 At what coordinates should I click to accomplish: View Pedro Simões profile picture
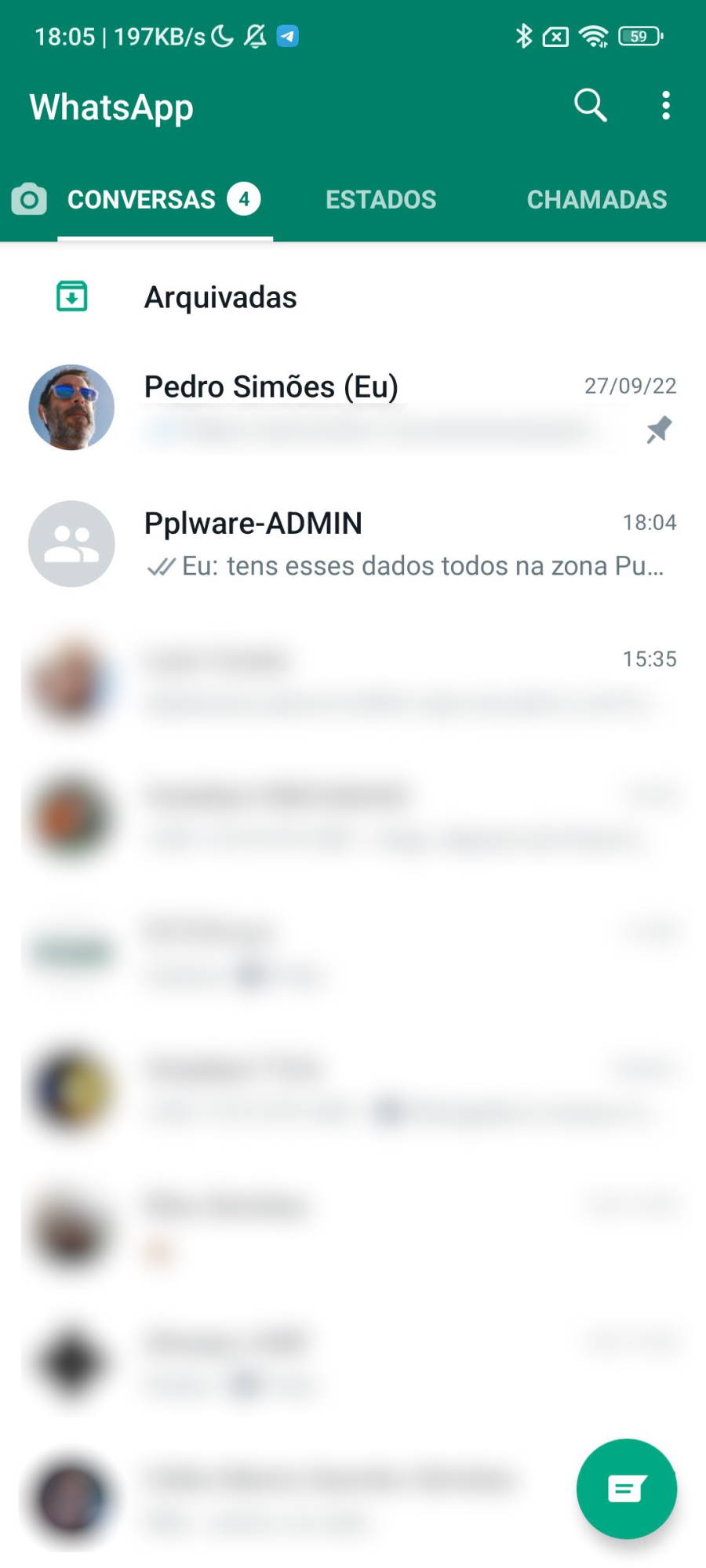(x=71, y=407)
